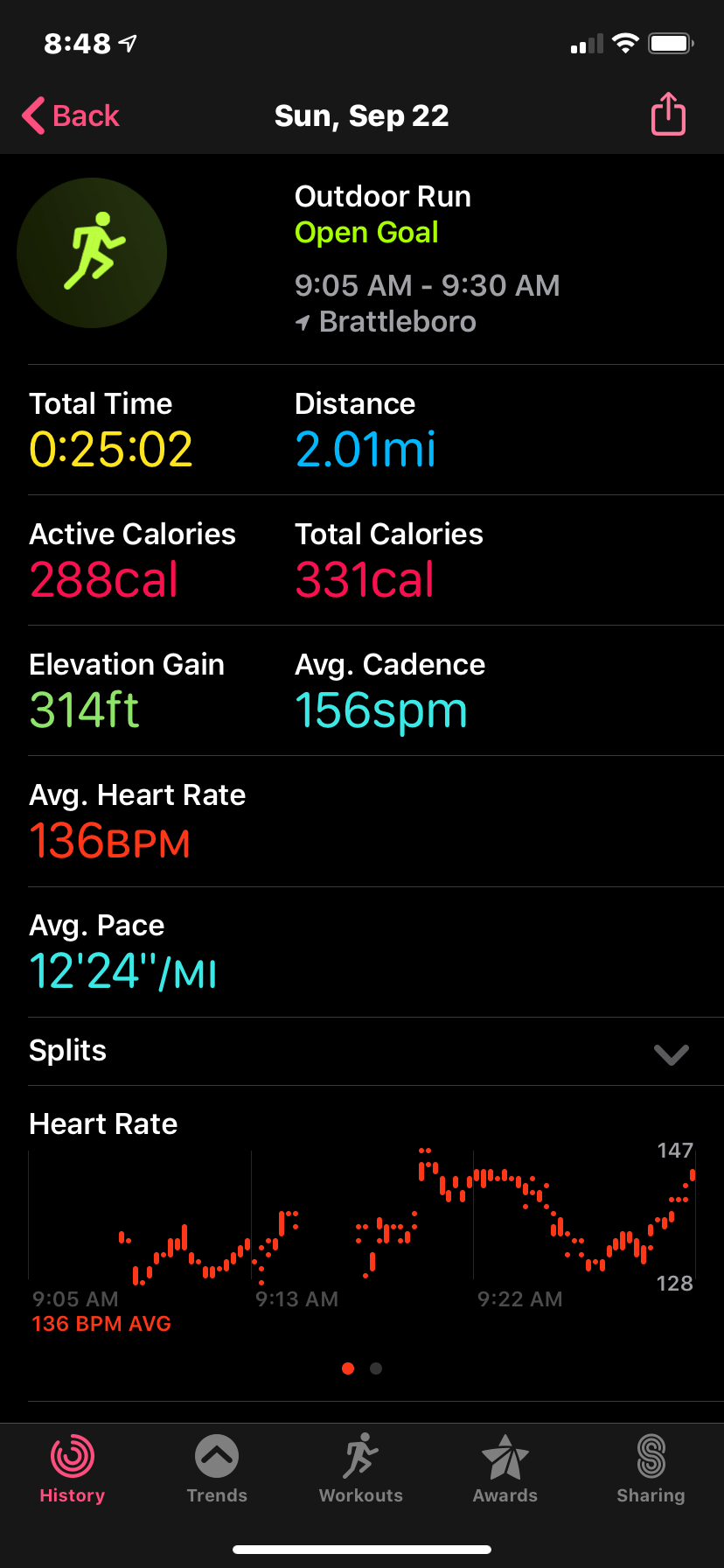Image resolution: width=724 pixels, height=1568 pixels.
Task: Go to the Sharing tab
Action: coord(651,1469)
